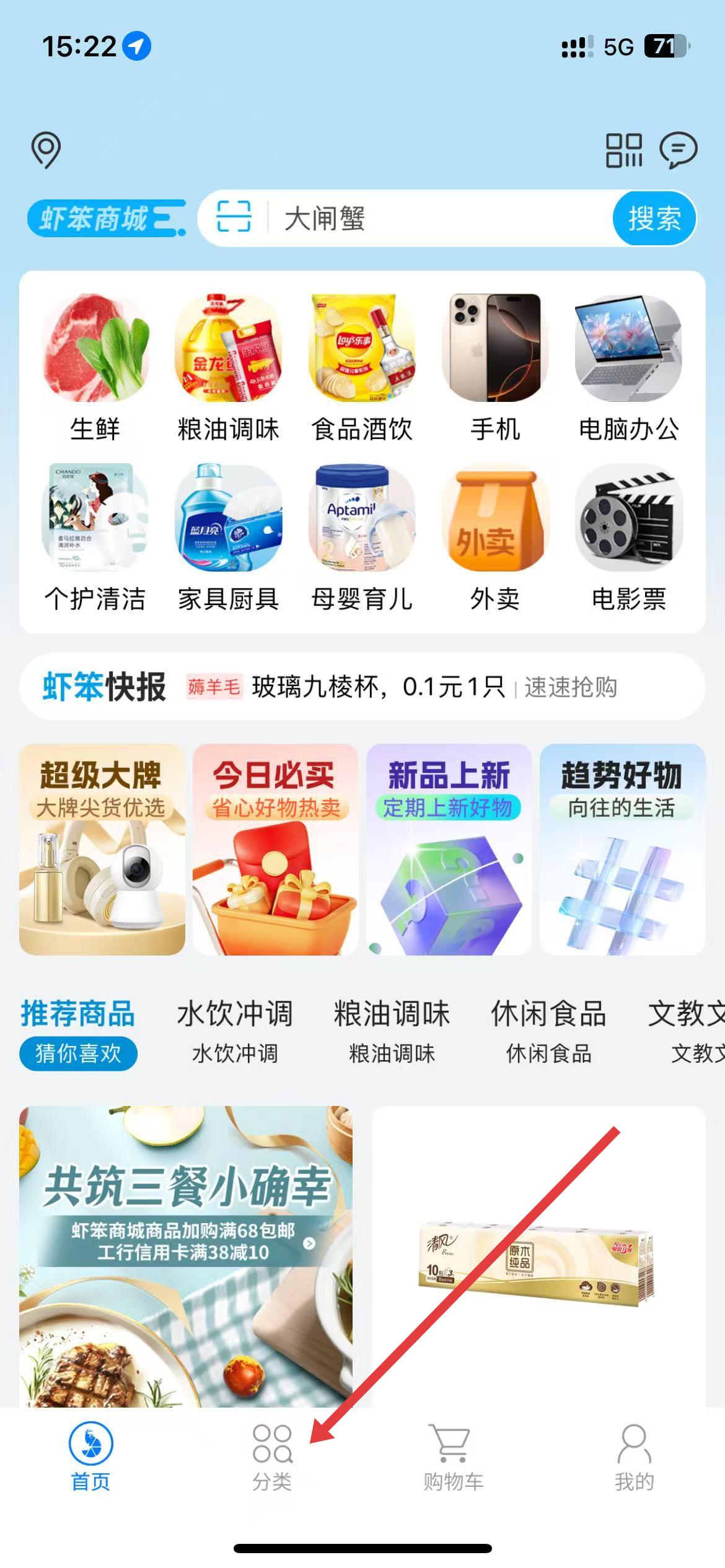
Task: Select the 休闲食品 tab
Action: [x=548, y=1030]
